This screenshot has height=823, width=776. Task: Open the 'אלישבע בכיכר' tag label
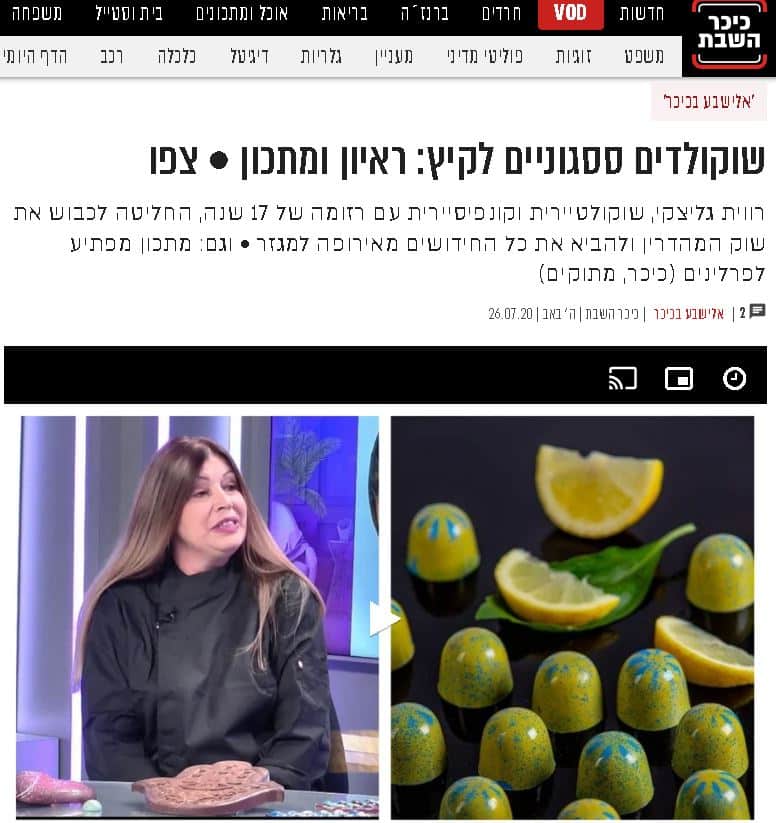tap(708, 101)
